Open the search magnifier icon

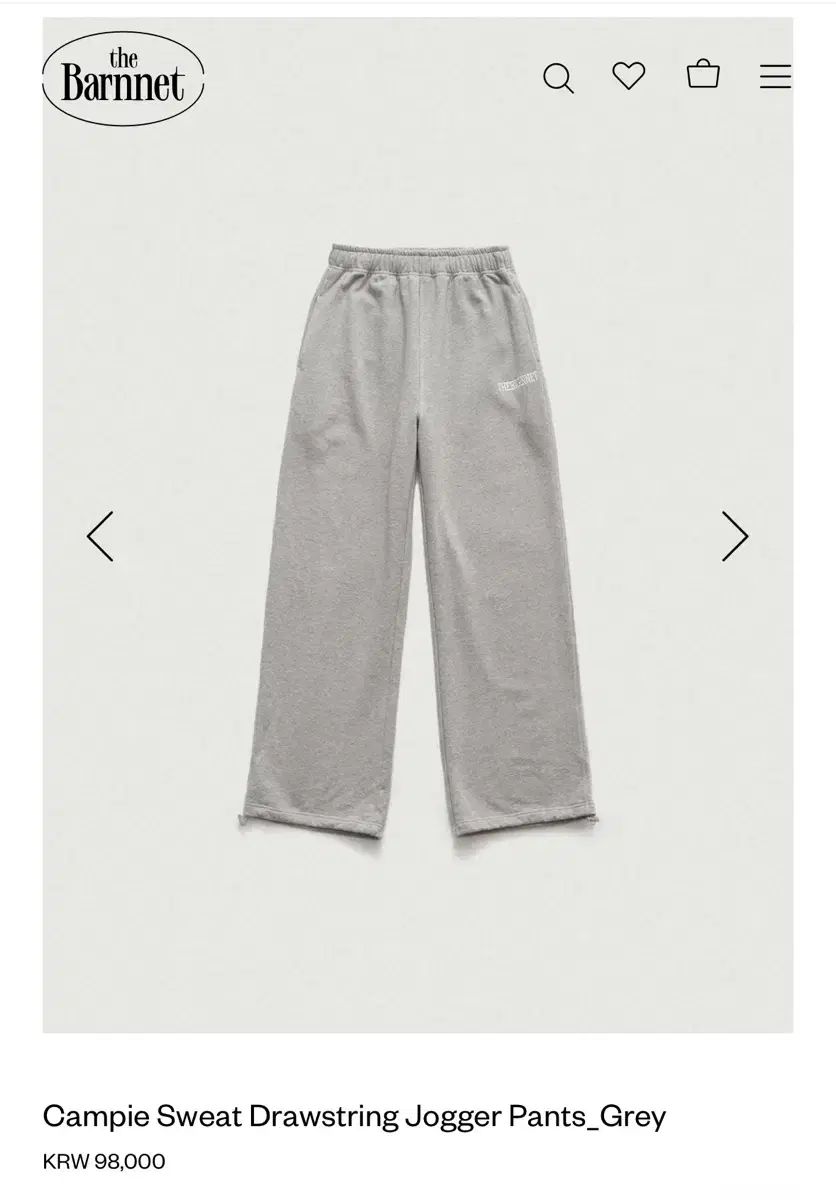[558, 78]
